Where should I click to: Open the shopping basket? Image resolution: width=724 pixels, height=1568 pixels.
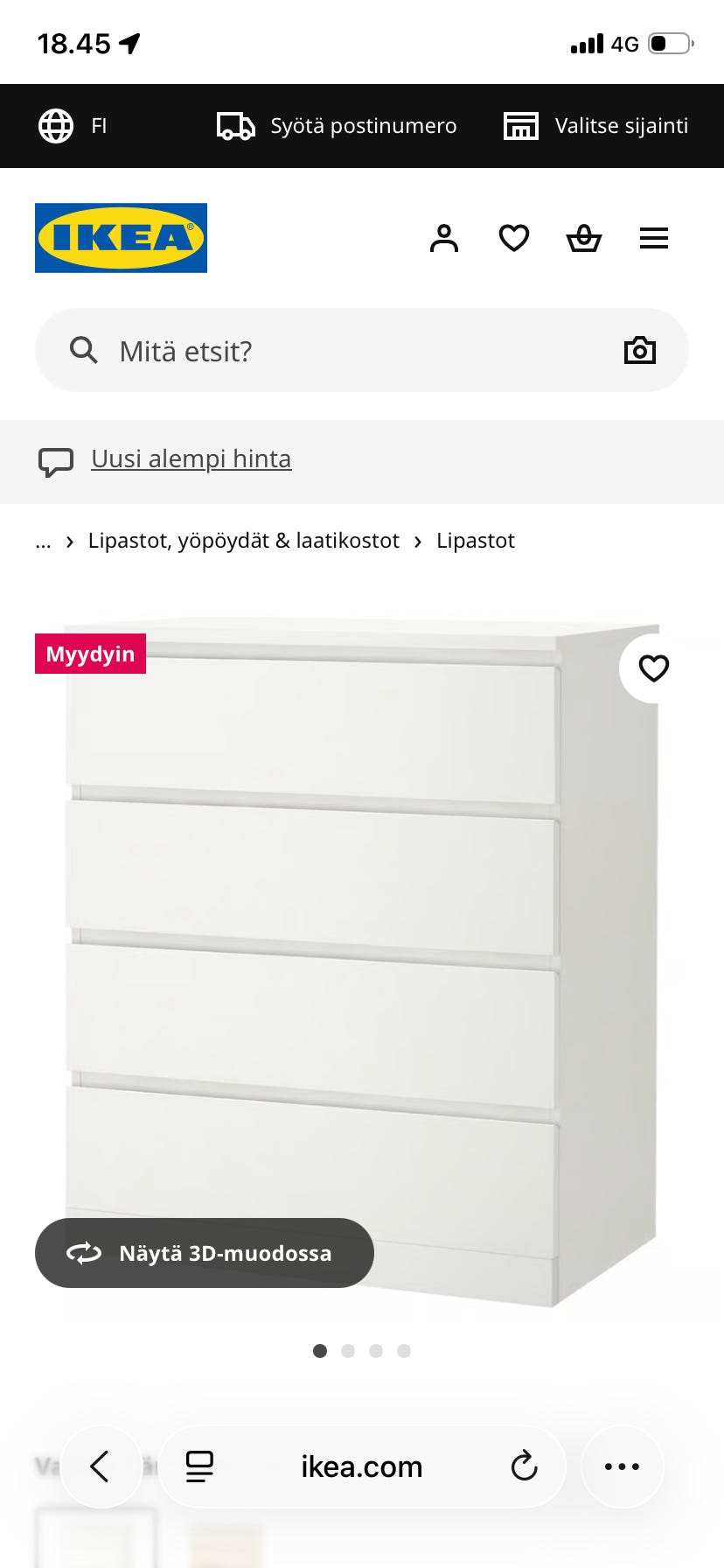pos(583,237)
